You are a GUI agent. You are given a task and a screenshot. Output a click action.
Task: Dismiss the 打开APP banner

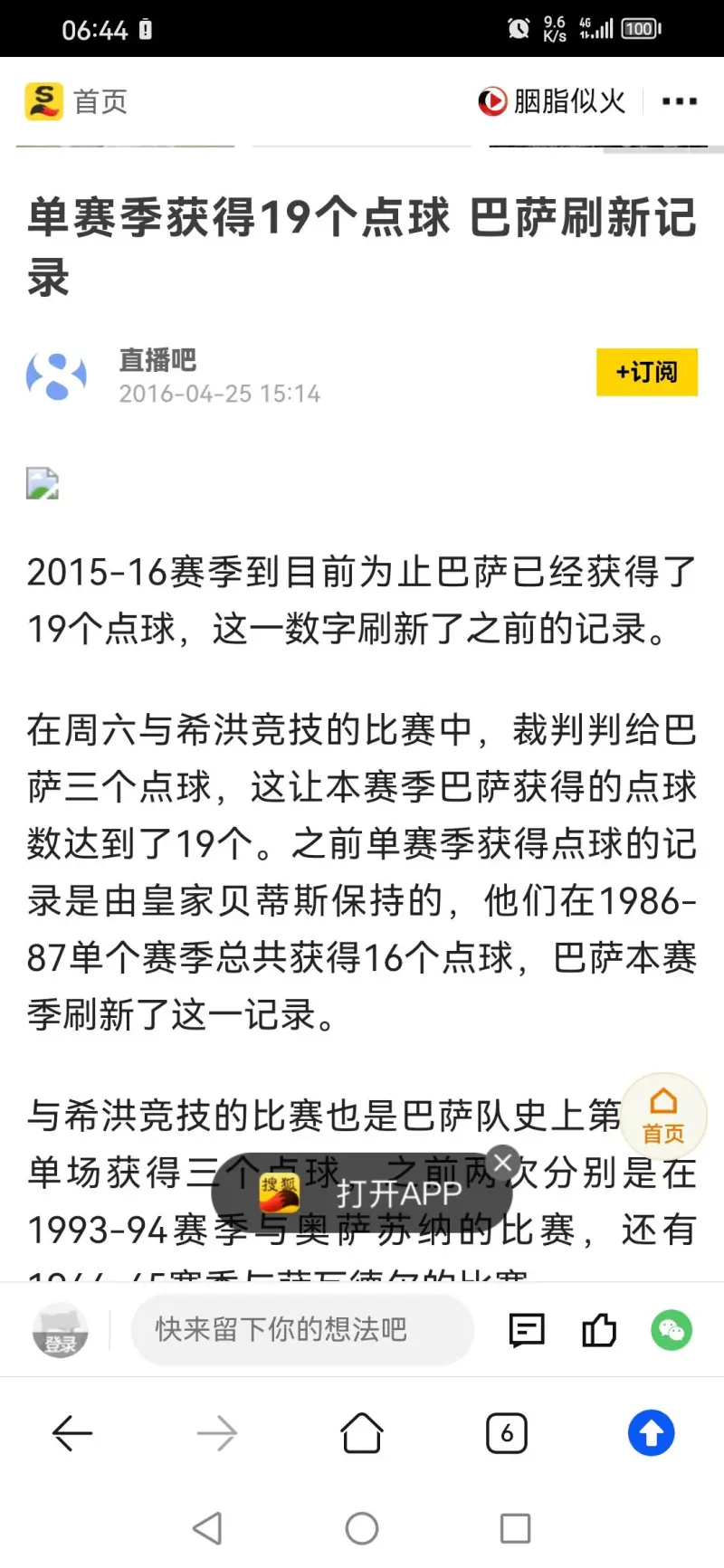tap(502, 1163)
